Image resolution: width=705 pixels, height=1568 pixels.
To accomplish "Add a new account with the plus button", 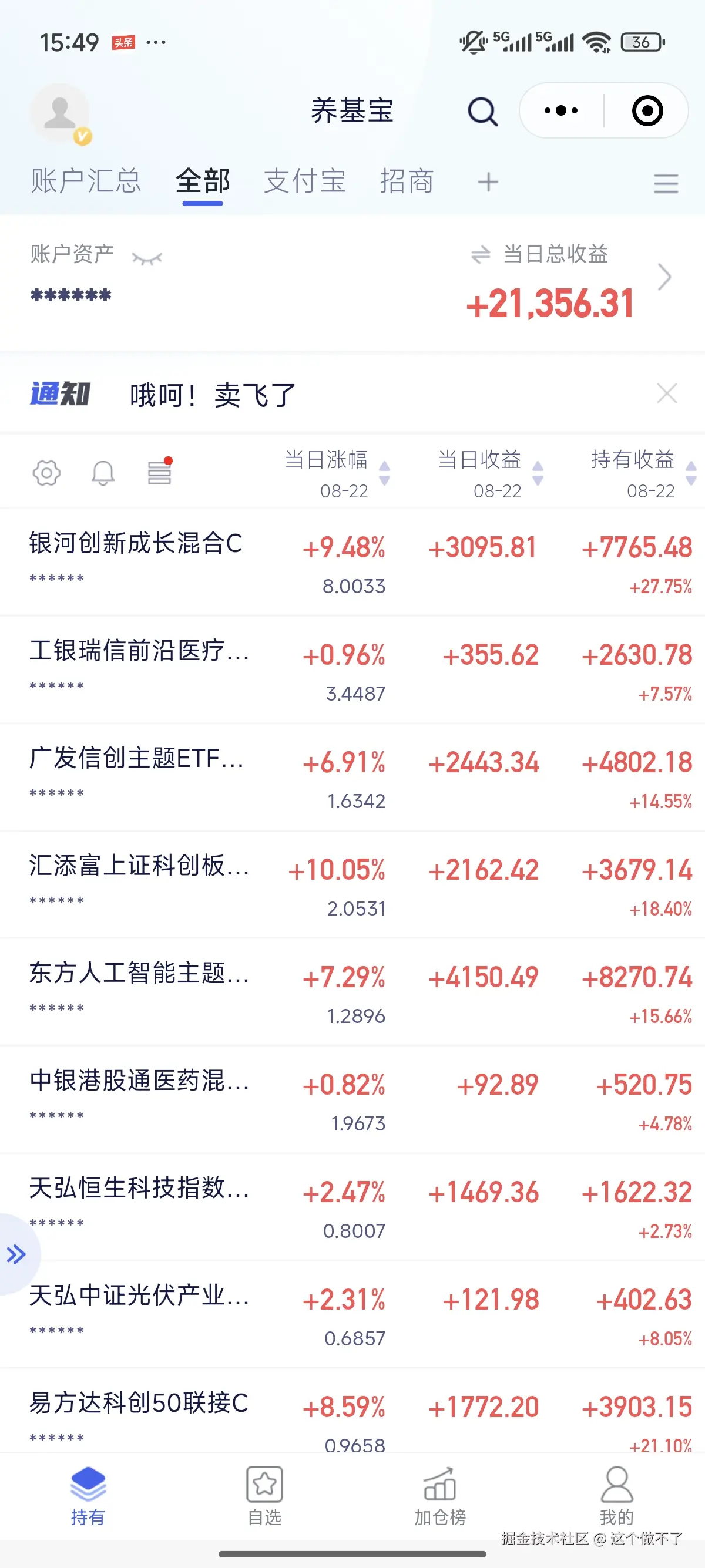I will click(x=487, y=181).
